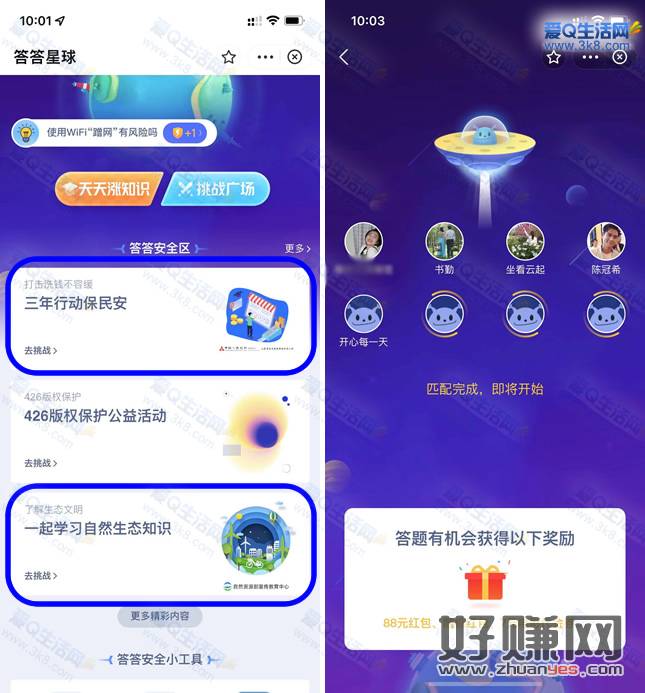The width and height of the screenshot is (645, 693).
Task: View 更多 in the 答答安全区 section
Action: pyautogui.click(x=297, y=248)
